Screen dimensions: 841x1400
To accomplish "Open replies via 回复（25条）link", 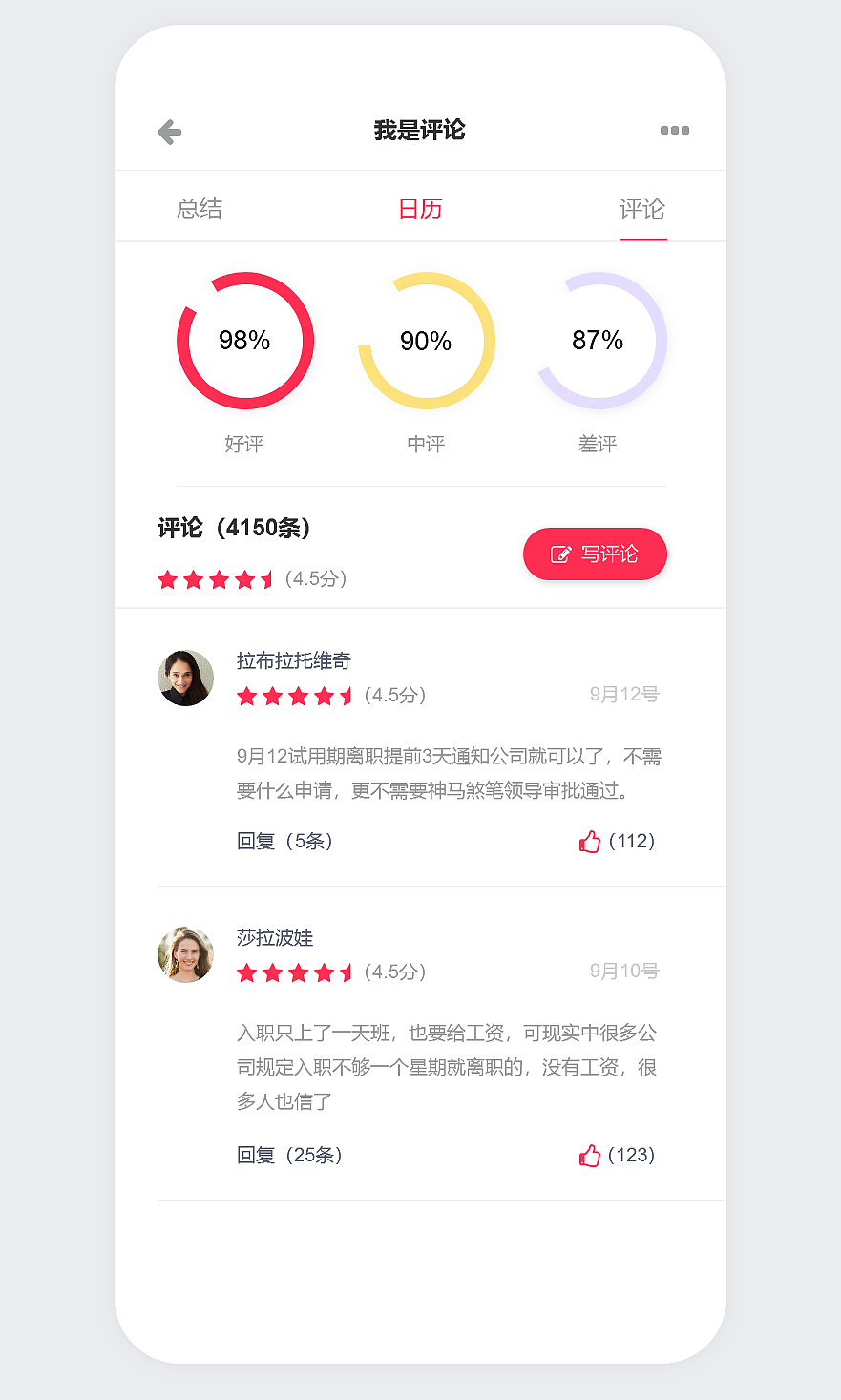I will click(291, 1155).
